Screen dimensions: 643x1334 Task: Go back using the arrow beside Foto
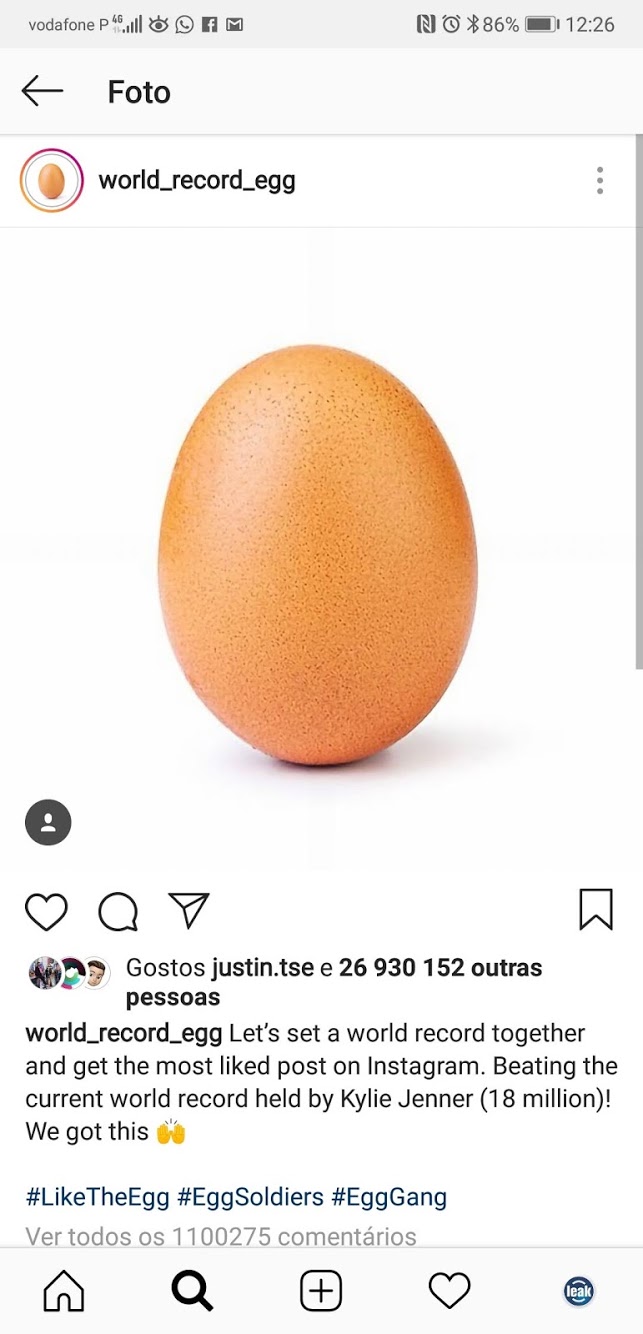(42, 91)
